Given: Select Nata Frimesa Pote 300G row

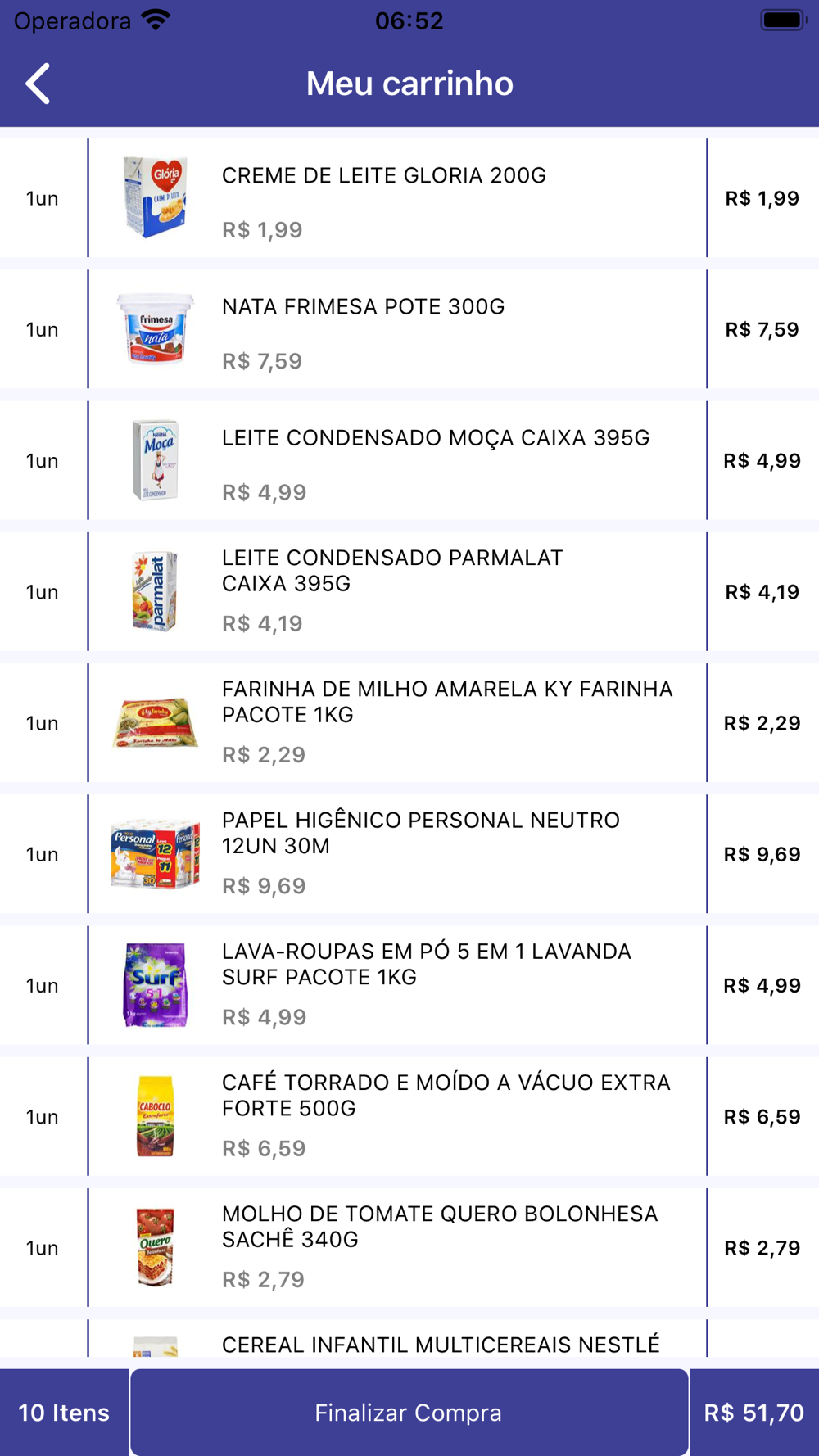Looking at the screenshot, I should [x=409, y=329].
